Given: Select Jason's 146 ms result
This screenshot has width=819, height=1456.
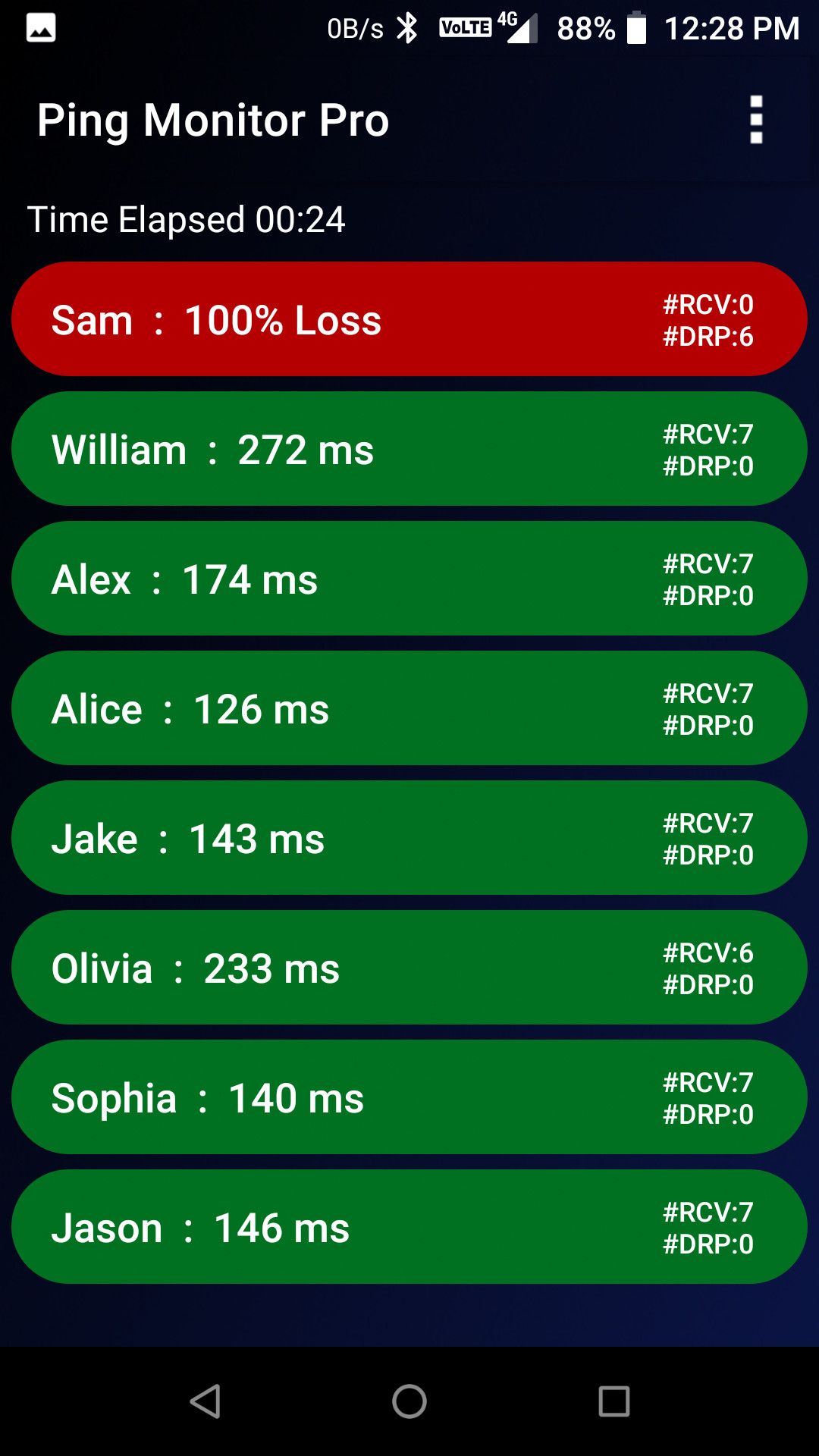Looking at the screenshot, I should pos(408,1226).
